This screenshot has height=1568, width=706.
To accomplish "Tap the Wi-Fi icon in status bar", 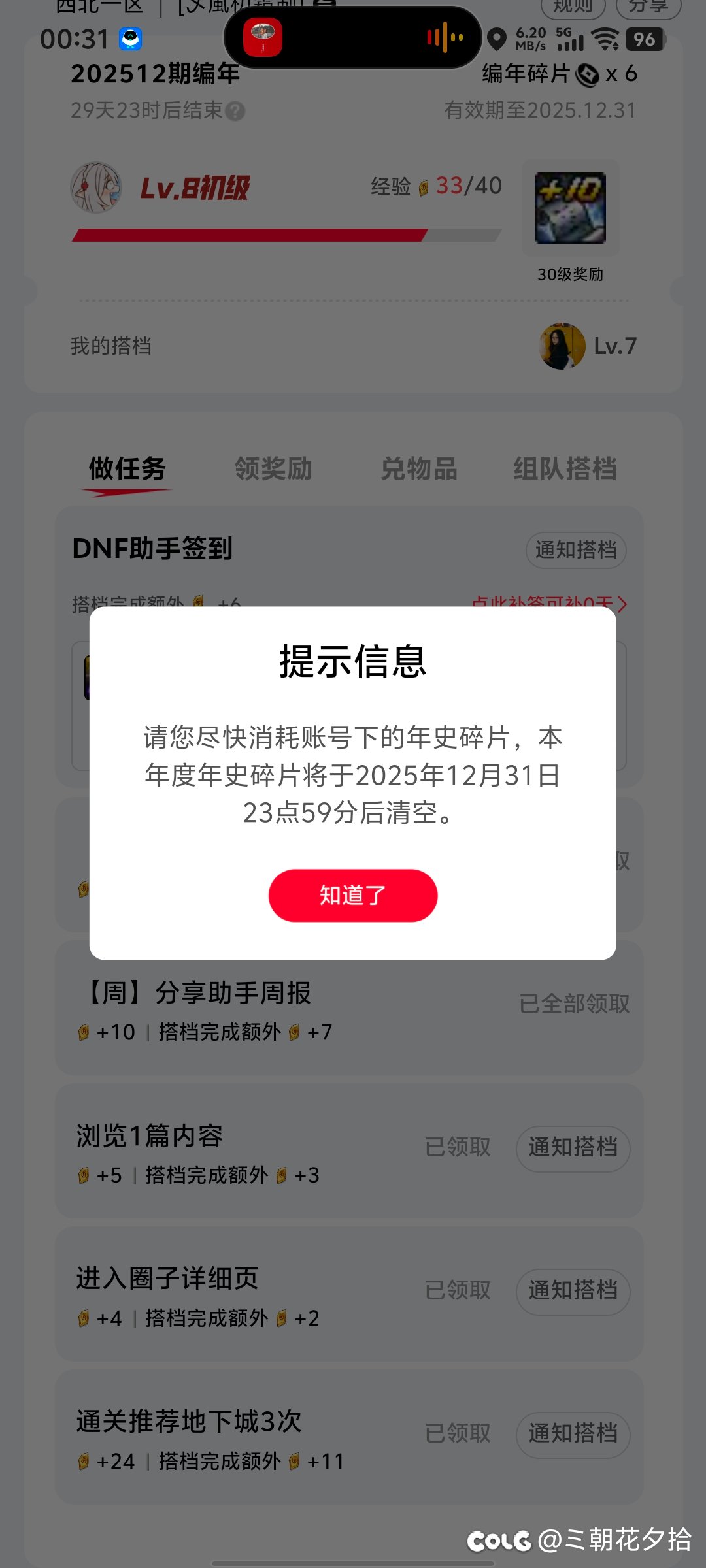I will (x=607, y=39).
